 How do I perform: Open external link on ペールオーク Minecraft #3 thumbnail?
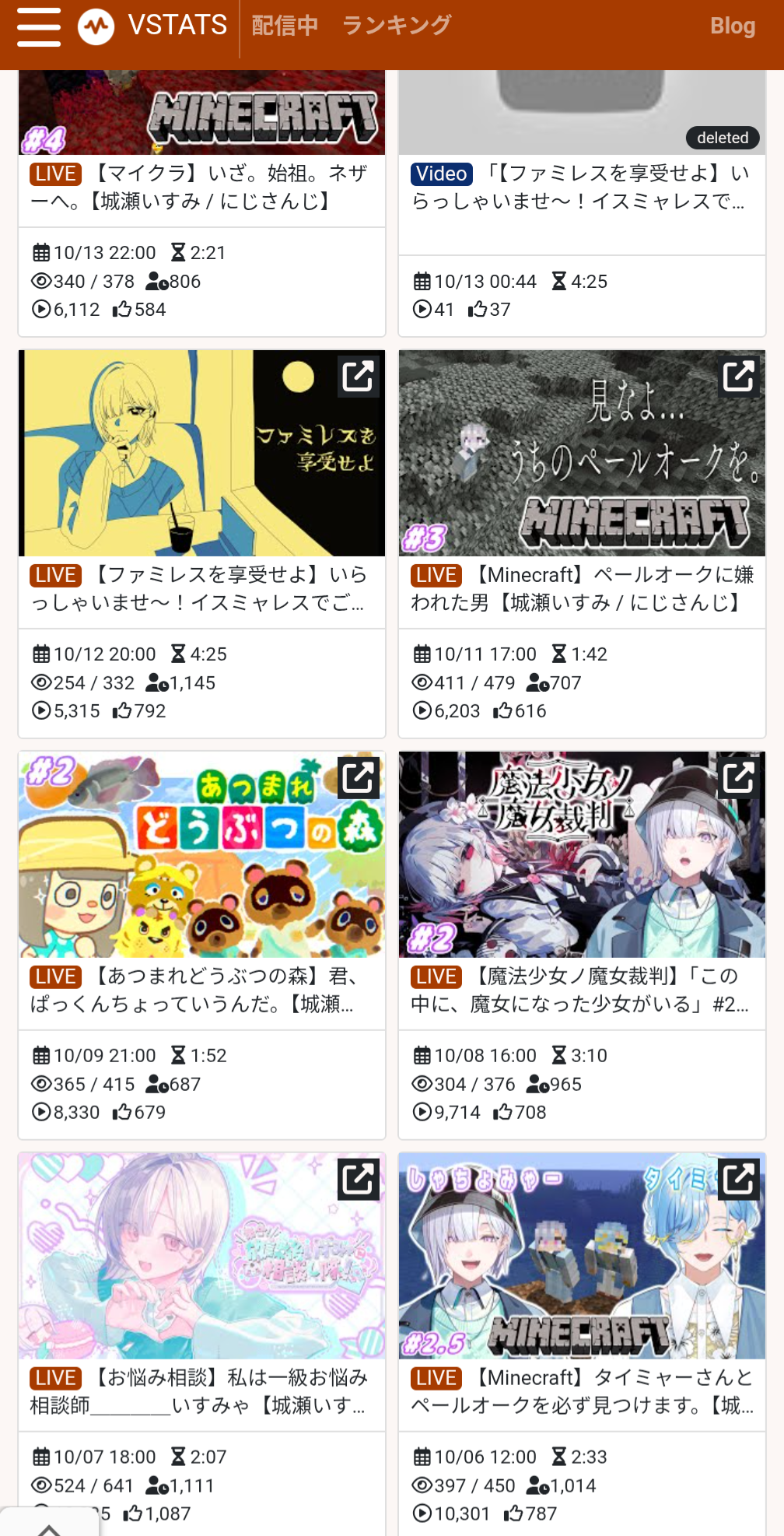pyautogui.click(x=739, y=376)
